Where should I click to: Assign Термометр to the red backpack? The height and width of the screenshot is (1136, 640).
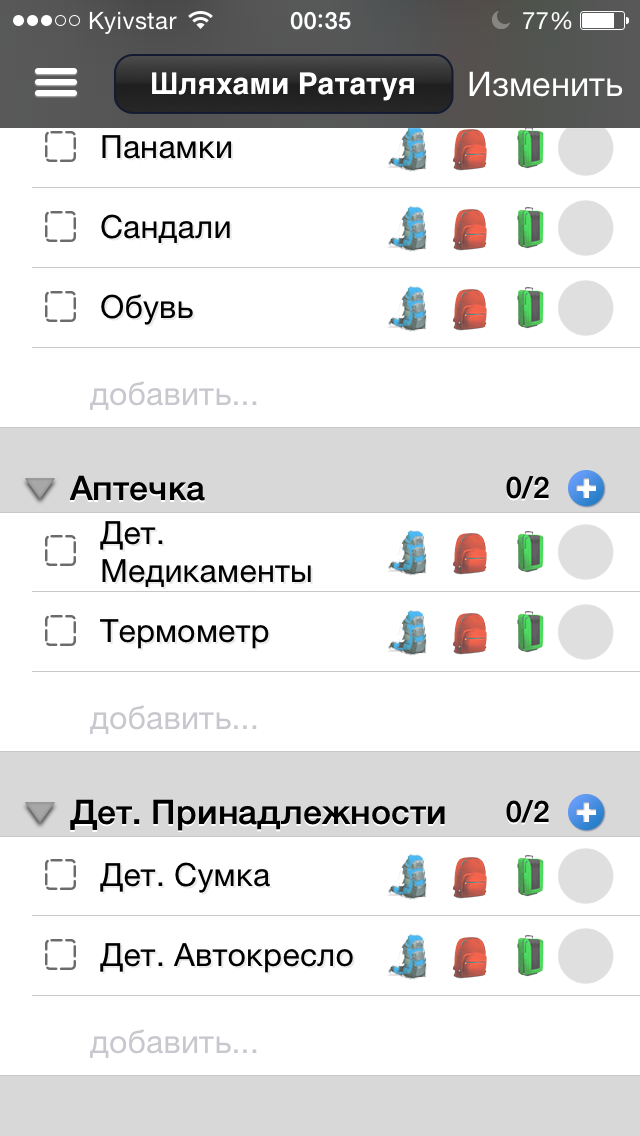pyautogui.click(x=469, y=633)
